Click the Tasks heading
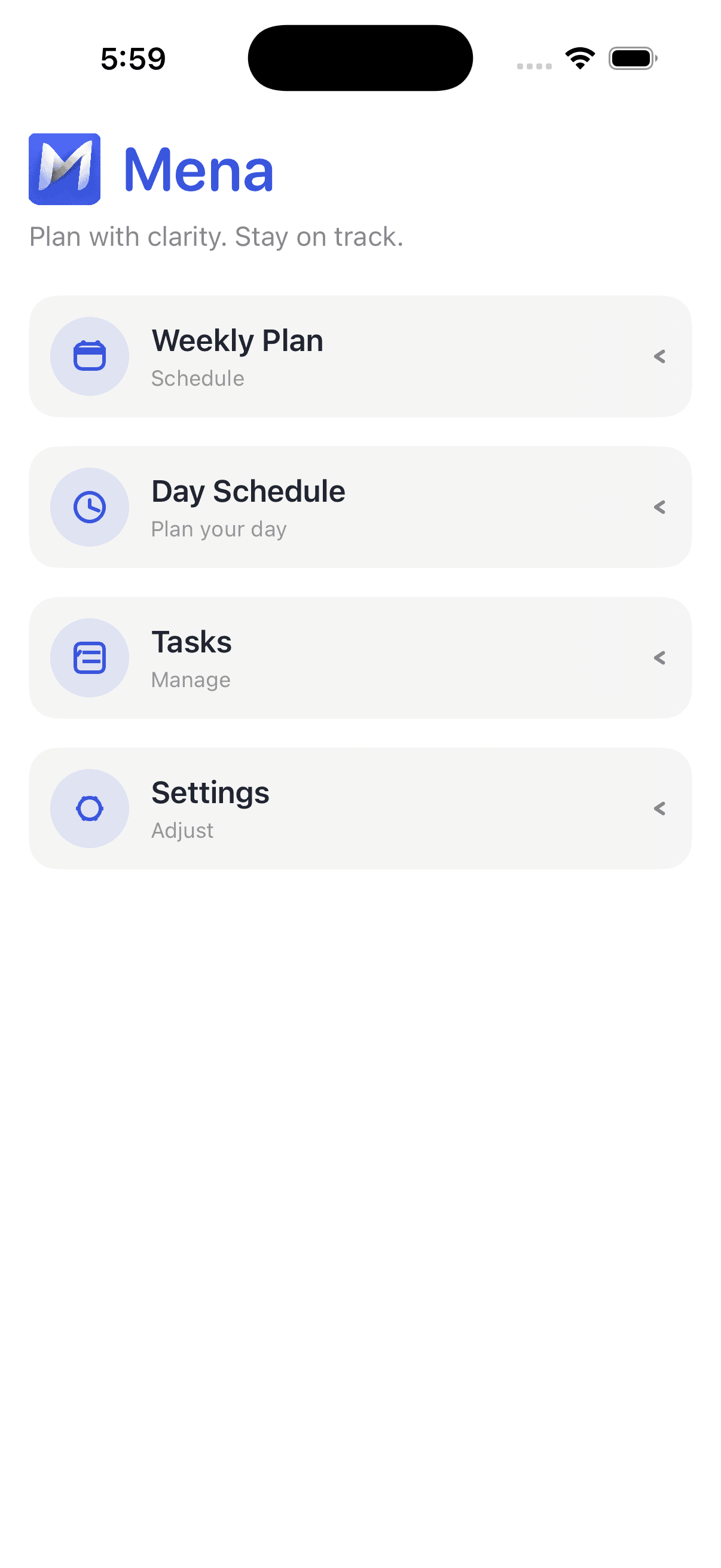This screenshot has height=1568, width=721. [191, 641]
